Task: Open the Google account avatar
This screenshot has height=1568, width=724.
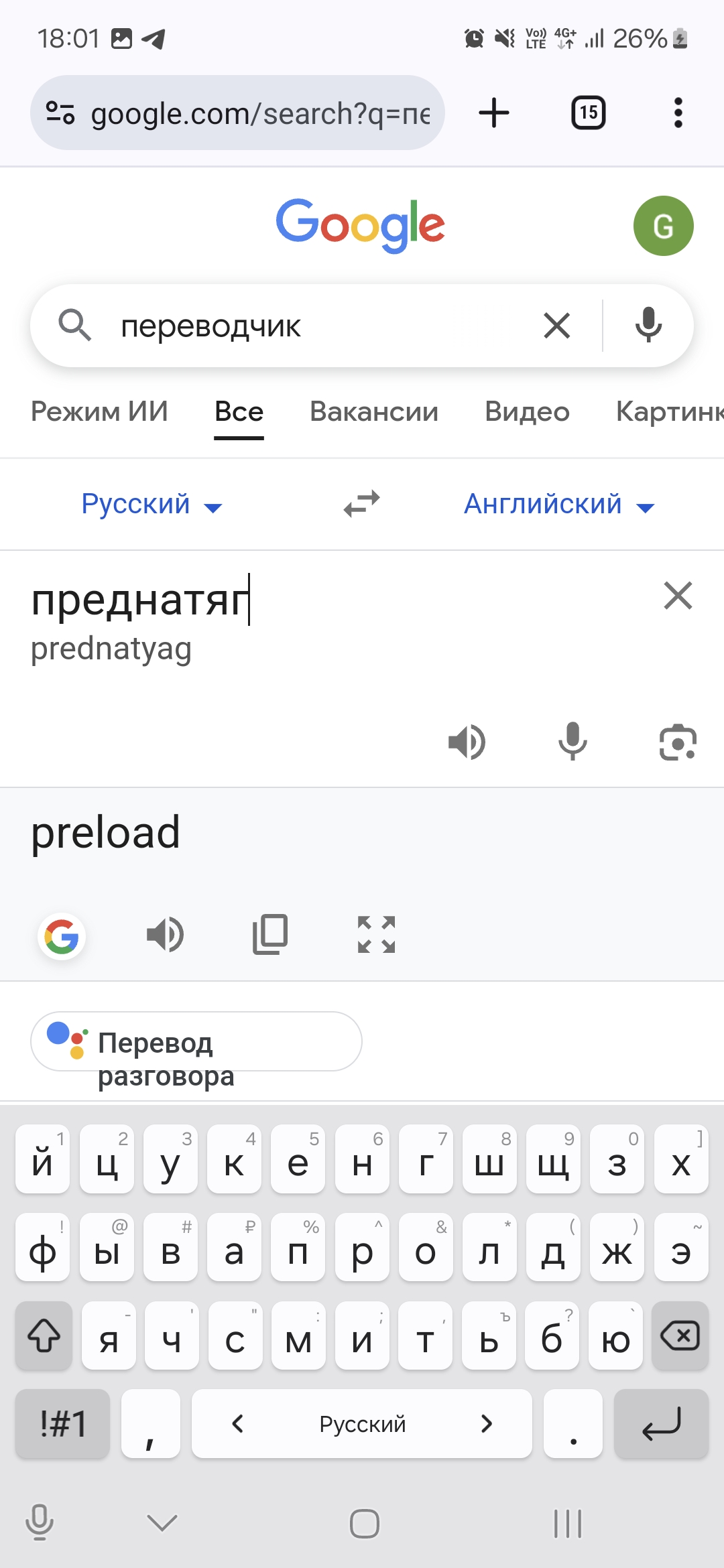Action: point(663,226)
